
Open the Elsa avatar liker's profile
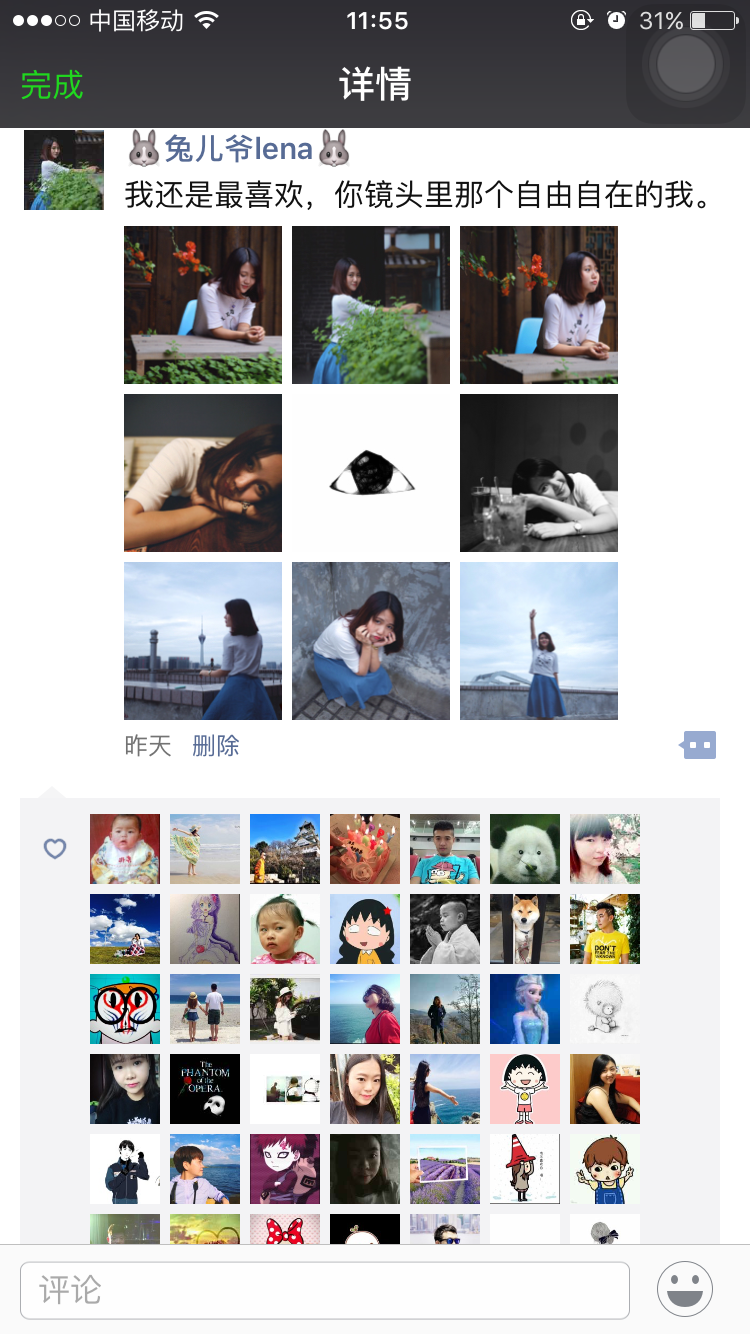525,1009
